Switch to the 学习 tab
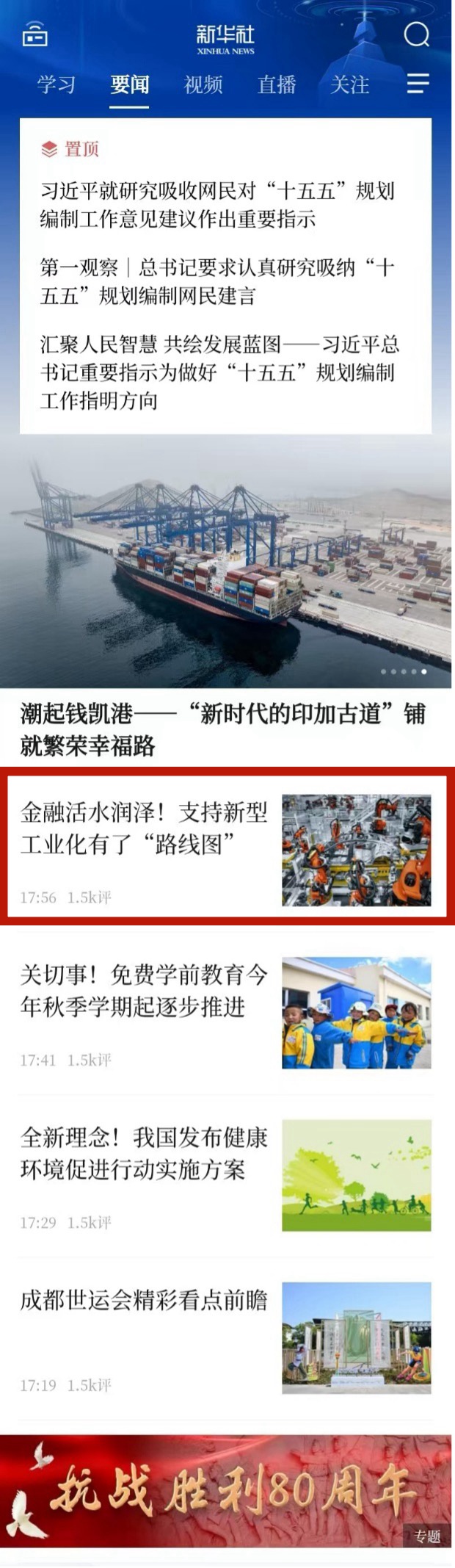Screen dimensions: 455x1568 pyautogui.click(x=57, y=85)
